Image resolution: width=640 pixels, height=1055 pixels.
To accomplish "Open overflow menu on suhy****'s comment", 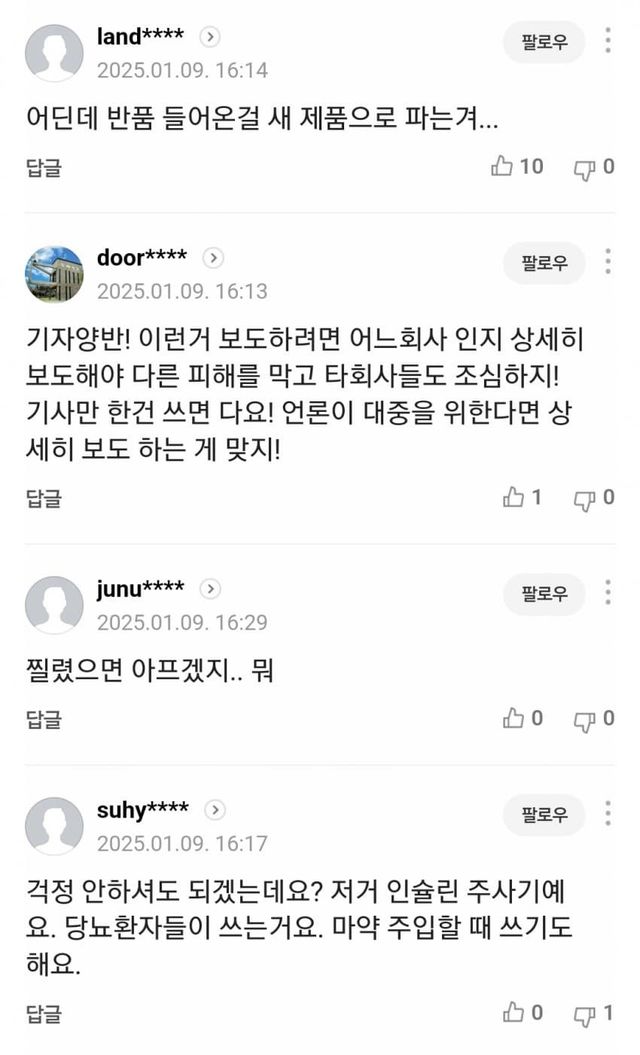I will [608, 814].
